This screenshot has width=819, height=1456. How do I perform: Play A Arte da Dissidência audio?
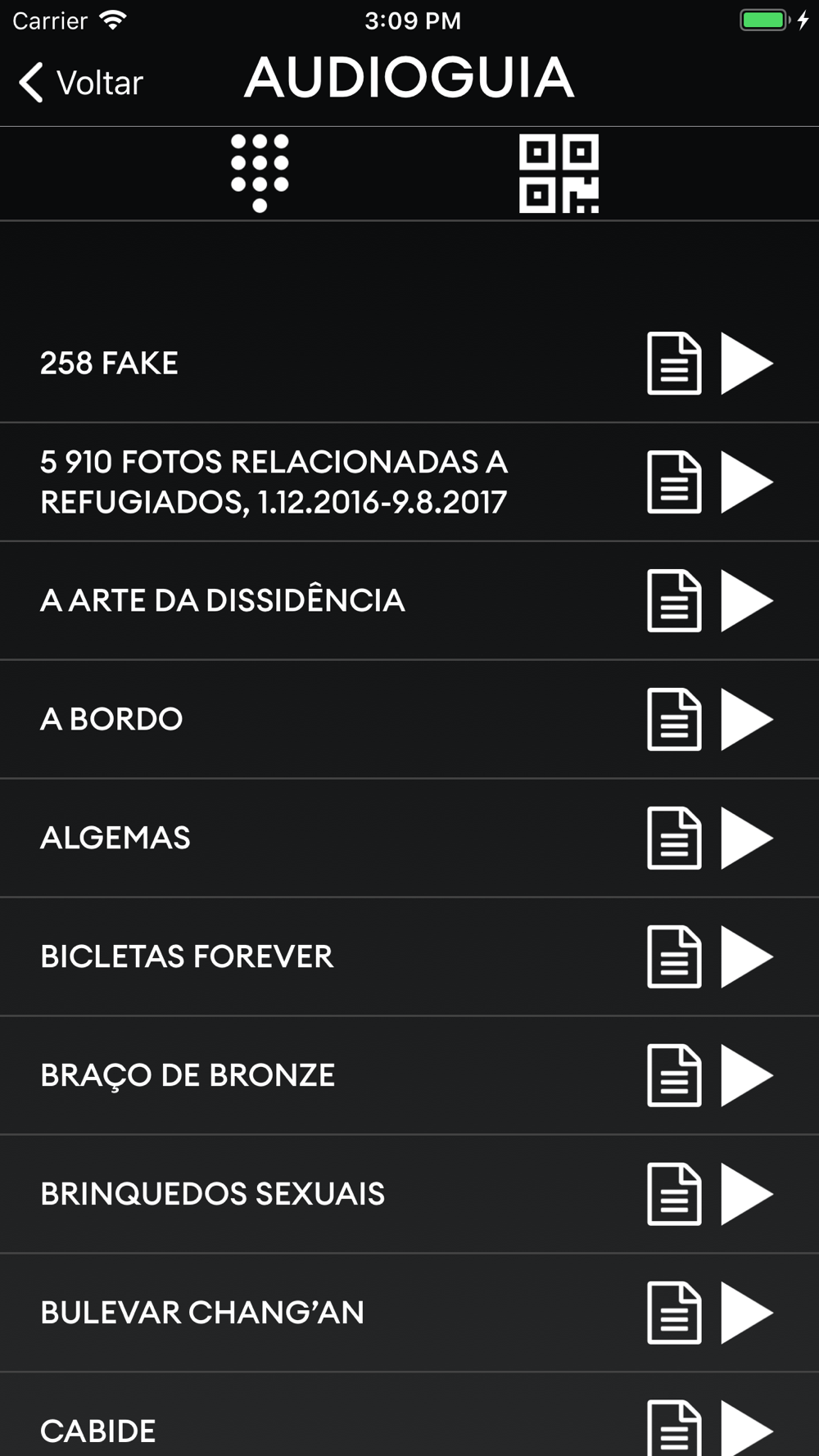coord(747,601)
